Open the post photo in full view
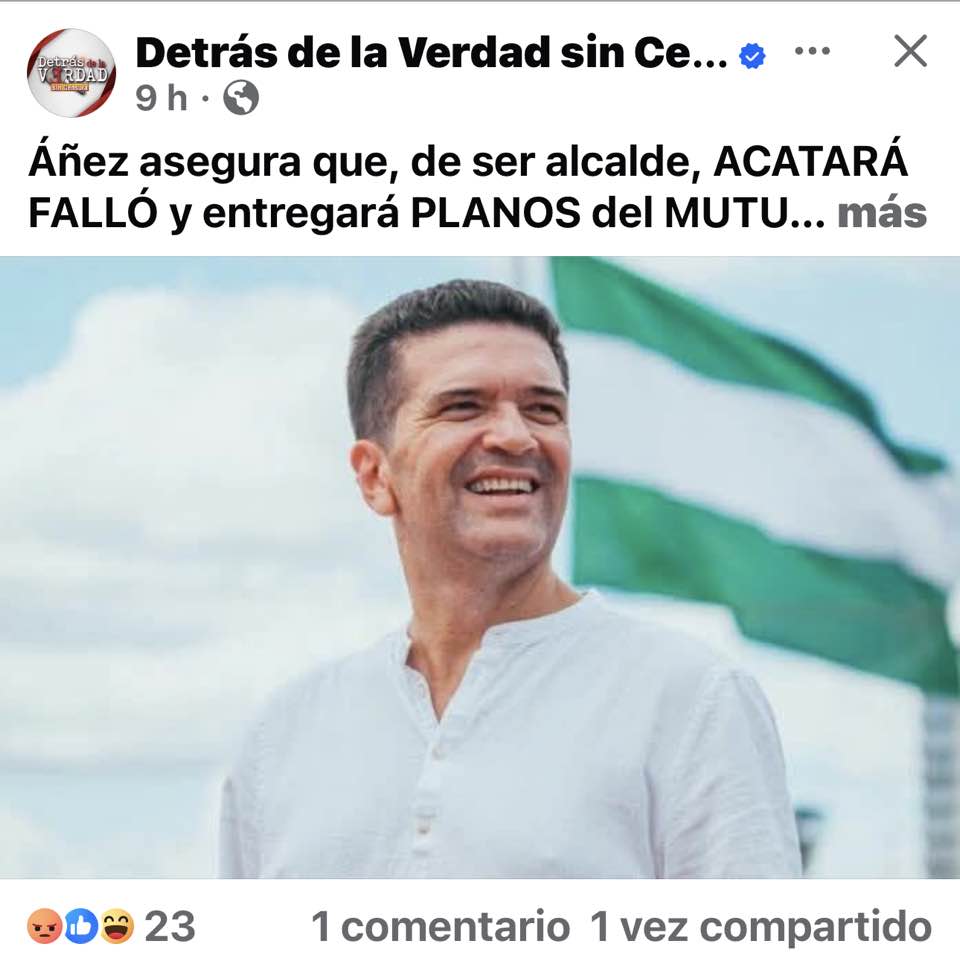 pos(480,567)
